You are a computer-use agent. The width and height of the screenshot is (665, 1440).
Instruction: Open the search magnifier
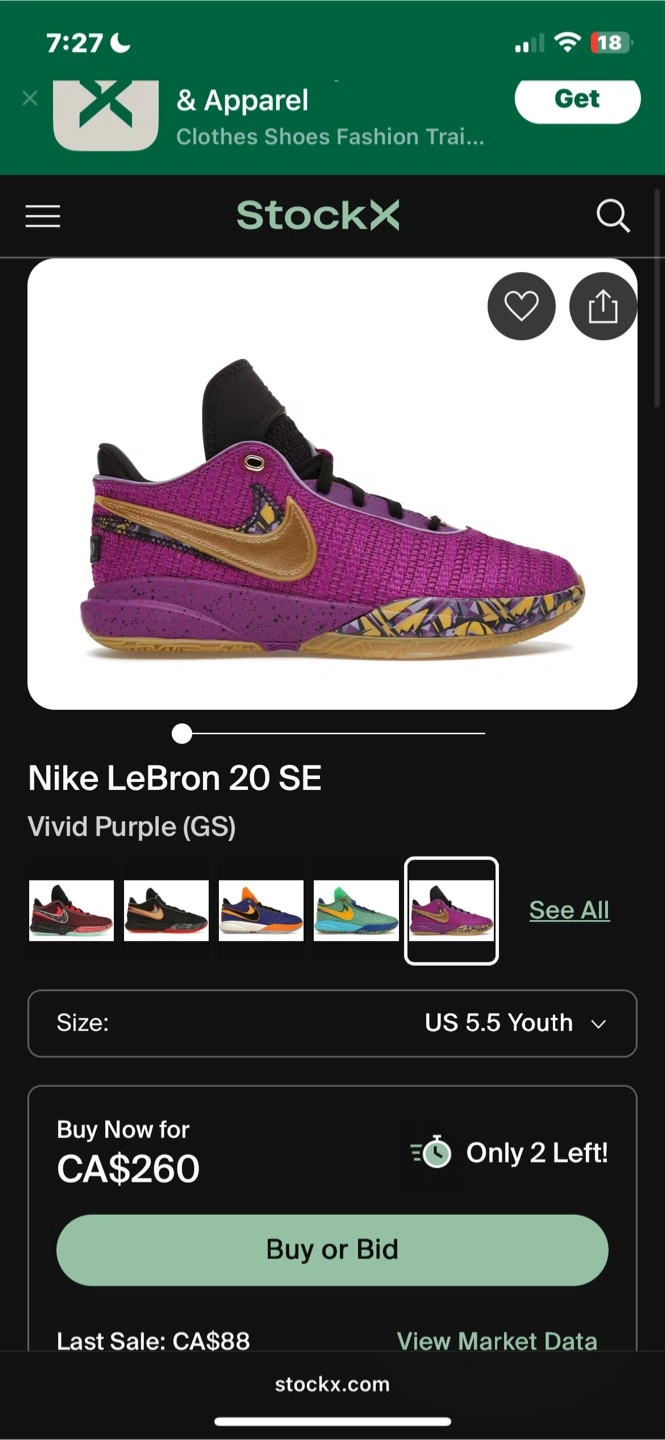(612, 215)
